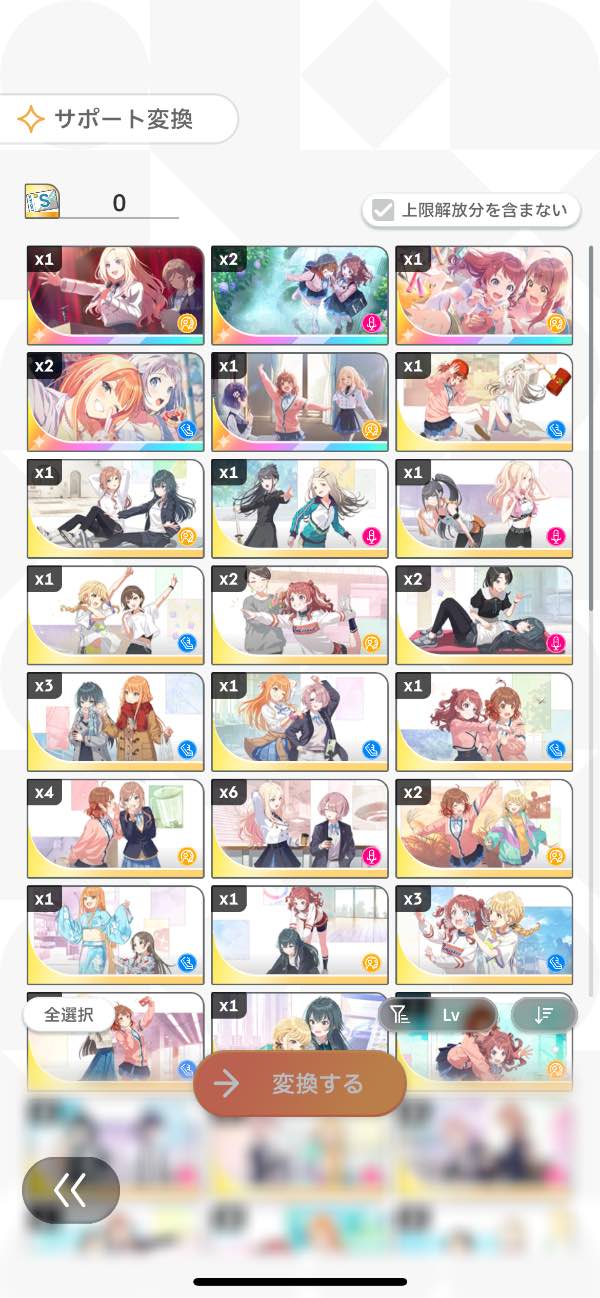Select the x6 support card
Viewport: 600px width, 1298px height.
(300, 823)
